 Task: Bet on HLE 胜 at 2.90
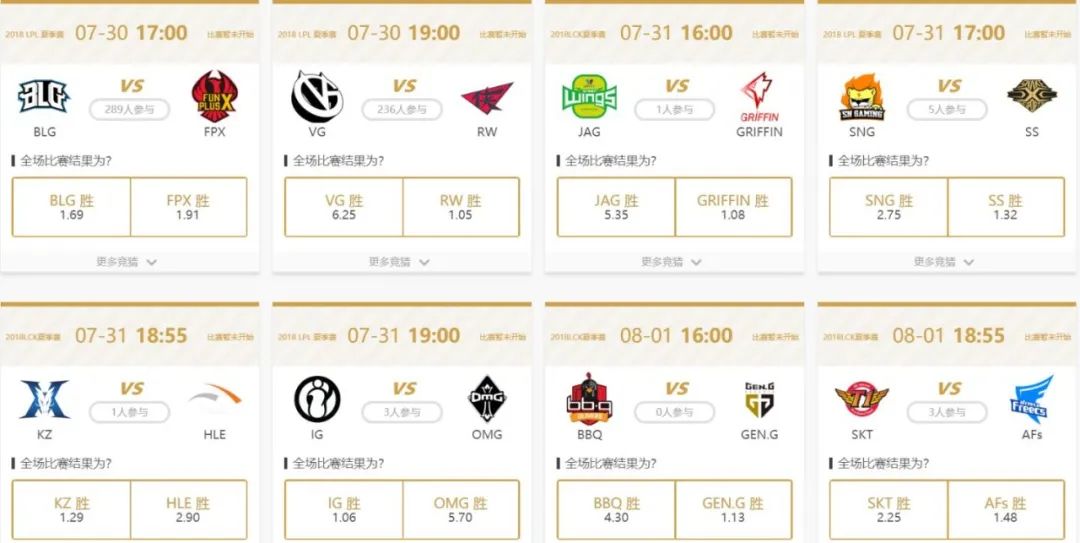[188, 510]
